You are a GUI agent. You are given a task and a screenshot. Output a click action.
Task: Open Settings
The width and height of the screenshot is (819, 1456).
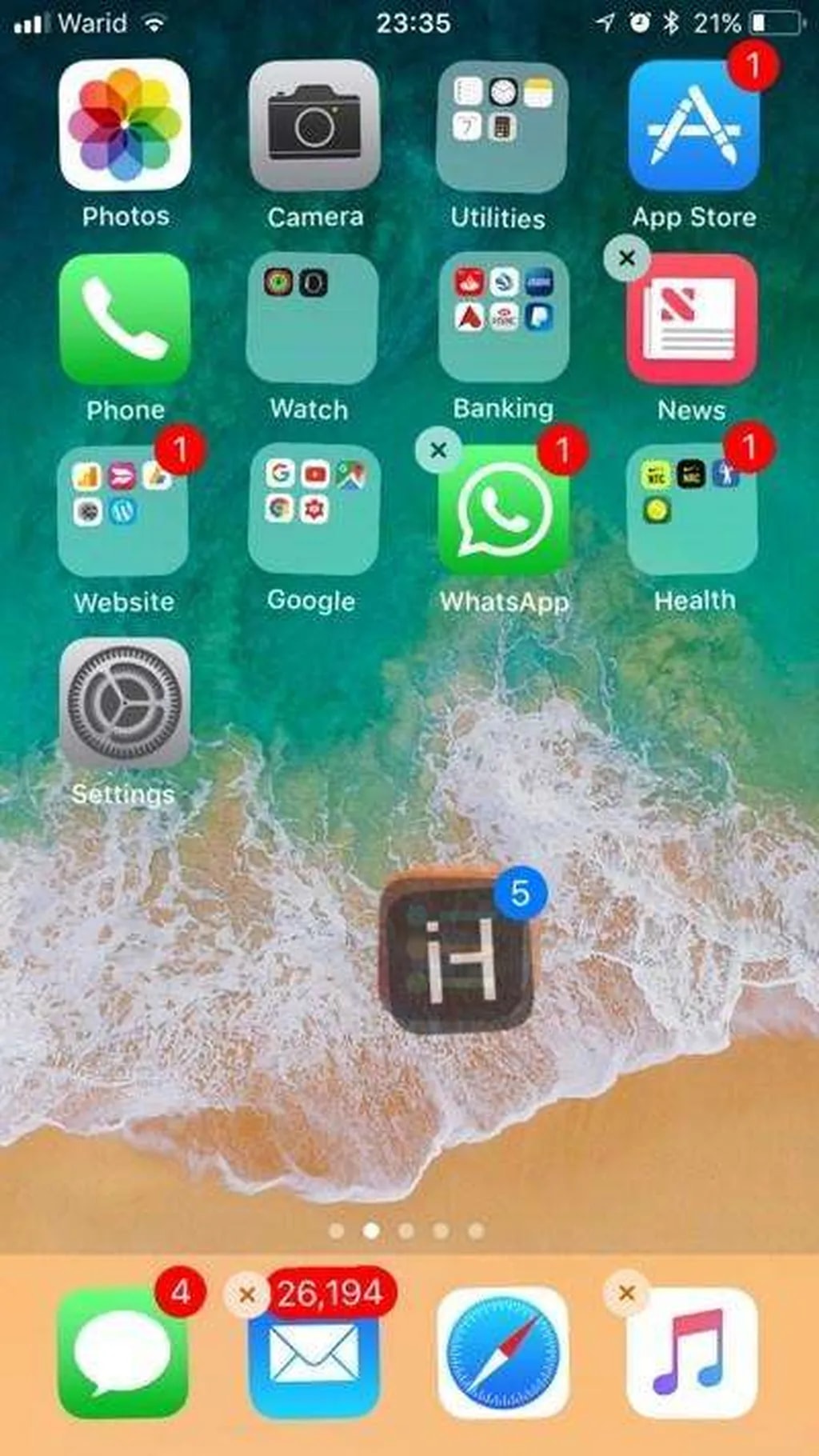(x=124, y=702)
